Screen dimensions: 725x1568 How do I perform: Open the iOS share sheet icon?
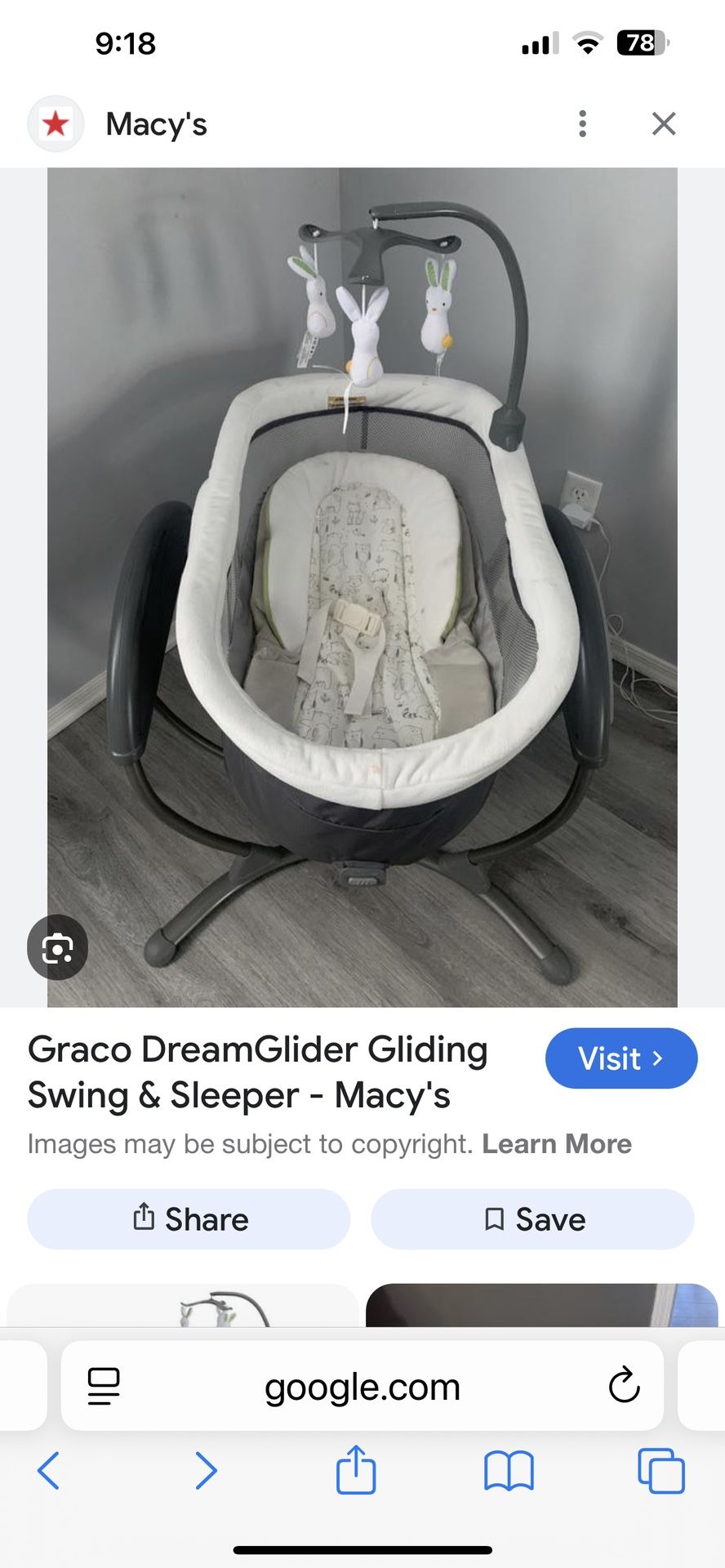[x=357, y=1472]
